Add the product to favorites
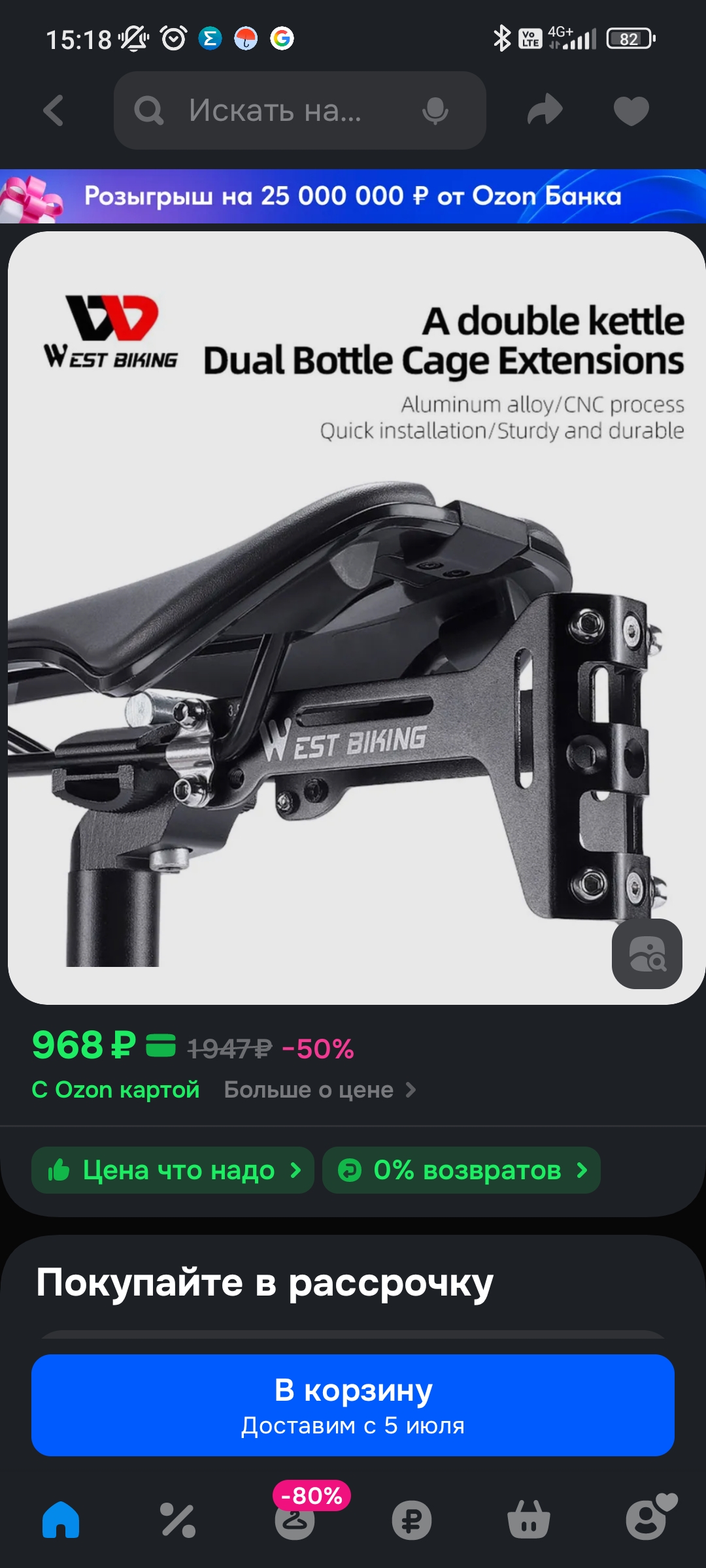 (631, 110)
